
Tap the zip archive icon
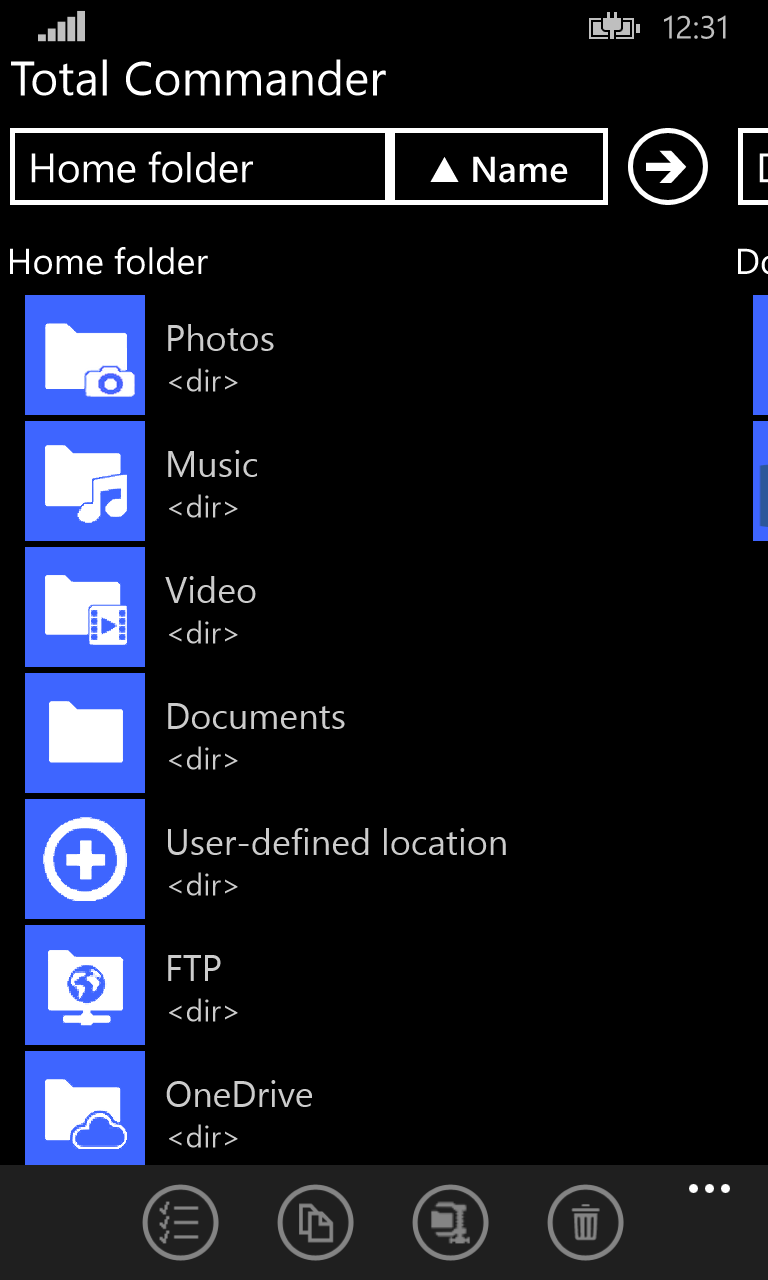(x=450, y=1222)
